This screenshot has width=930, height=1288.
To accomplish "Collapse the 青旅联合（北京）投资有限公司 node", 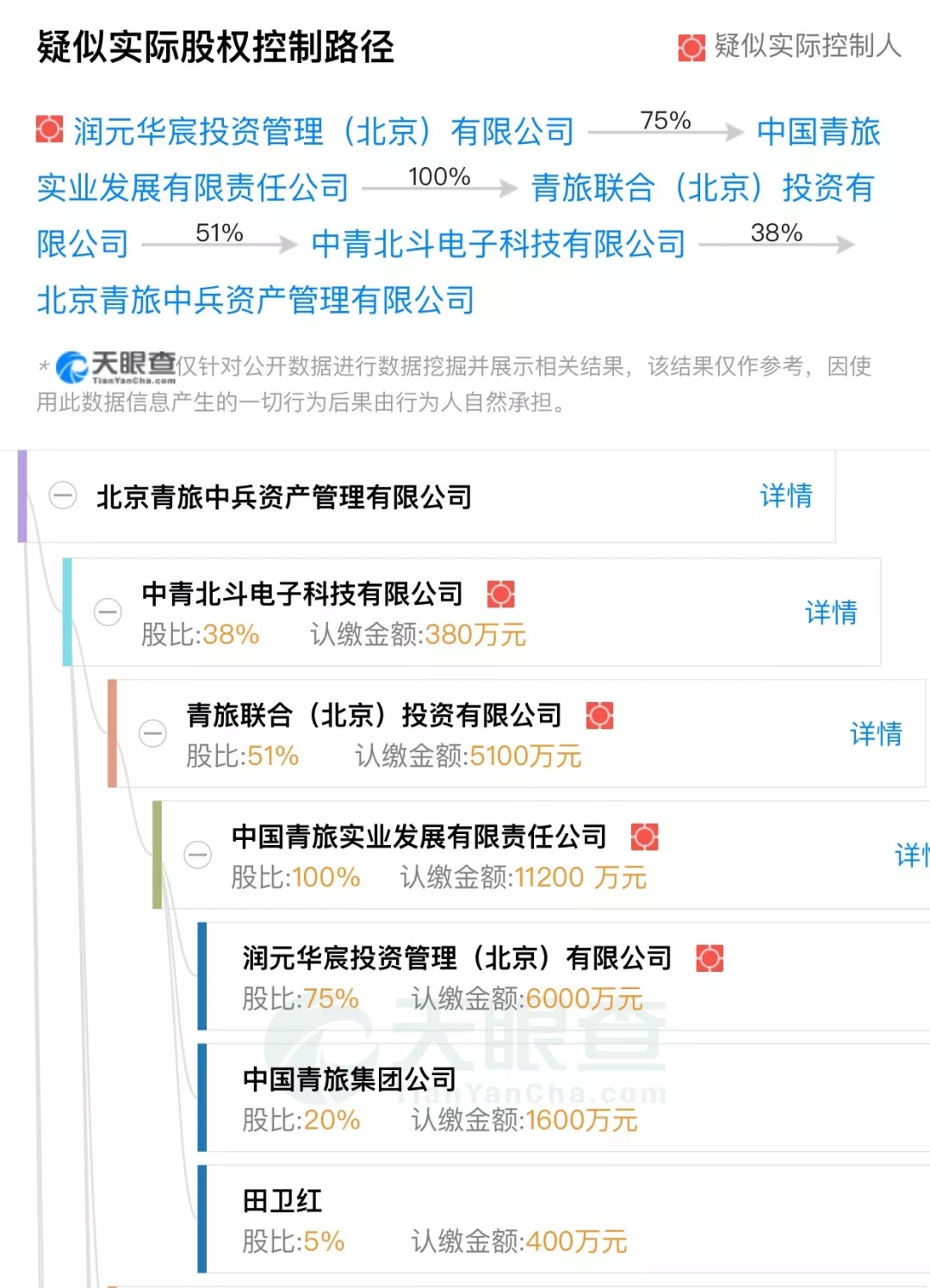I will 152,733.
